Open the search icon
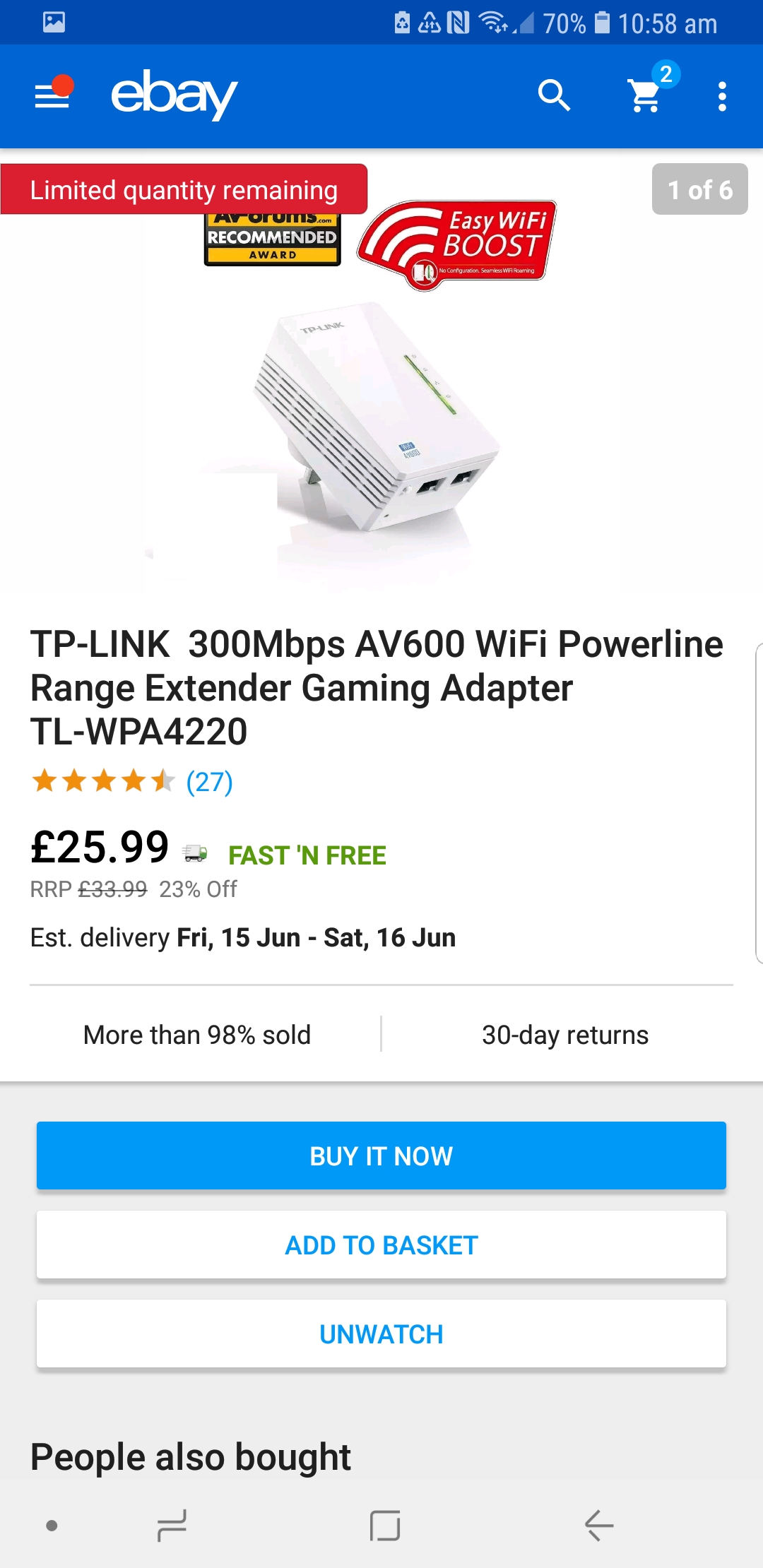The height and width of the screenshot is (1568, 763). pyautogui.click(x=554, y=95)
